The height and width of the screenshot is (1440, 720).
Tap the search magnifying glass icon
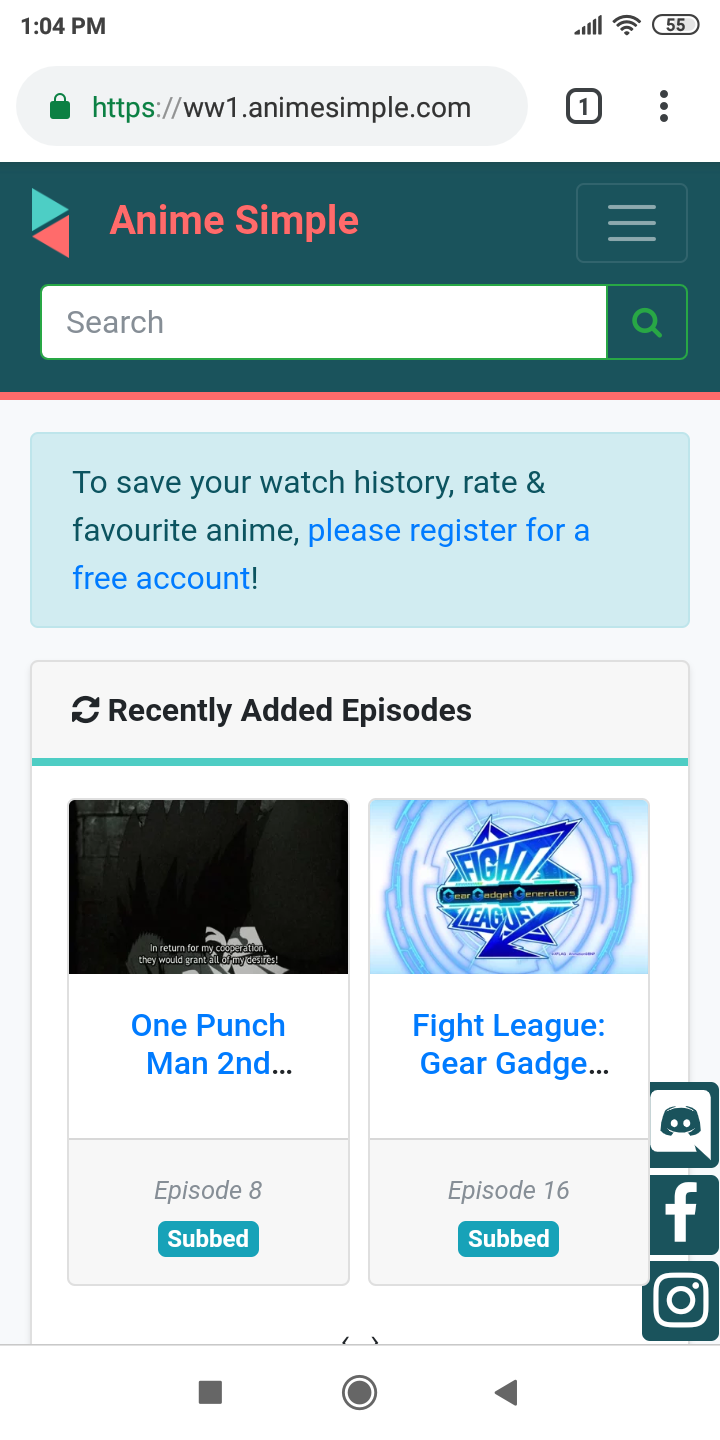(646, 322)
